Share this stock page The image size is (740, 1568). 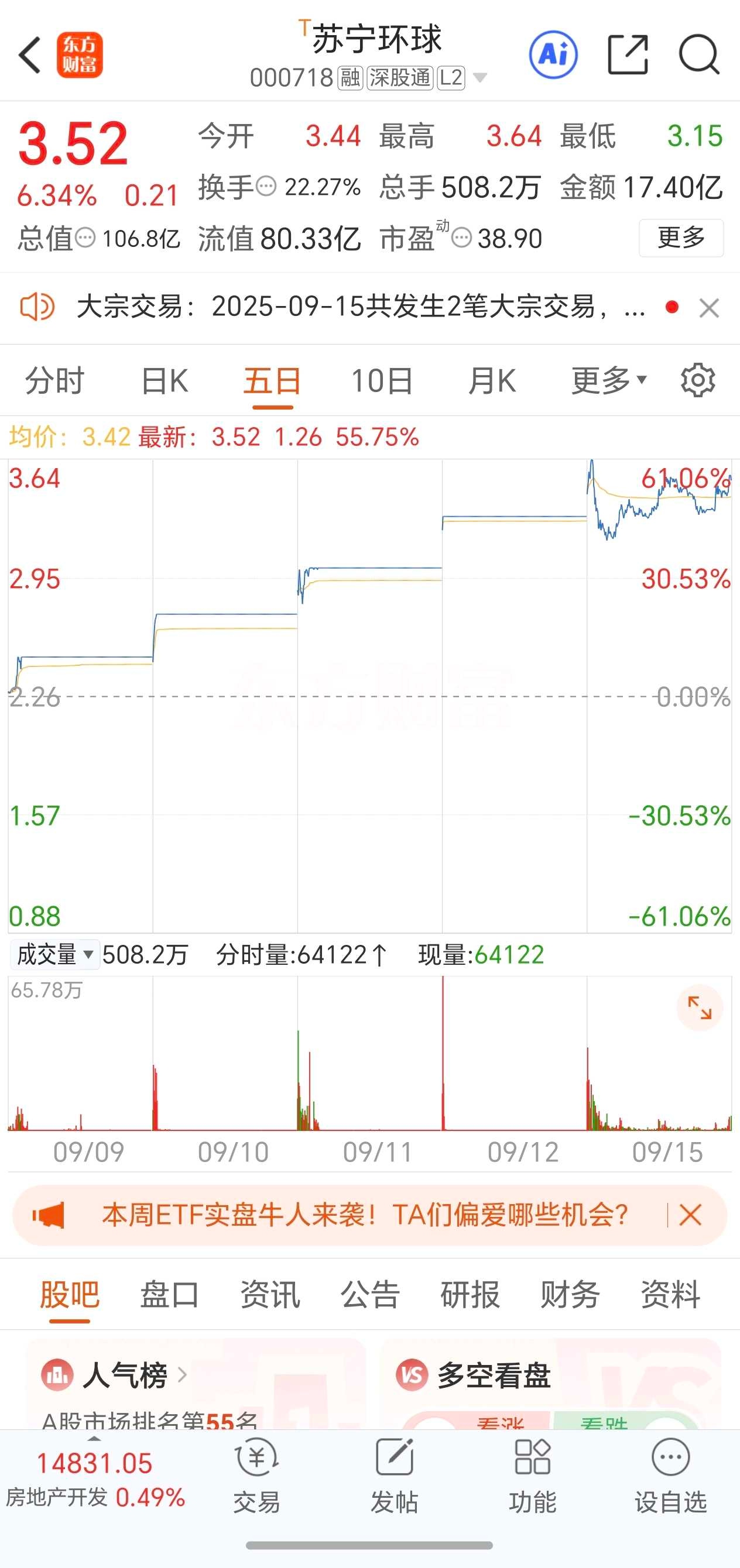pos(628,55)
